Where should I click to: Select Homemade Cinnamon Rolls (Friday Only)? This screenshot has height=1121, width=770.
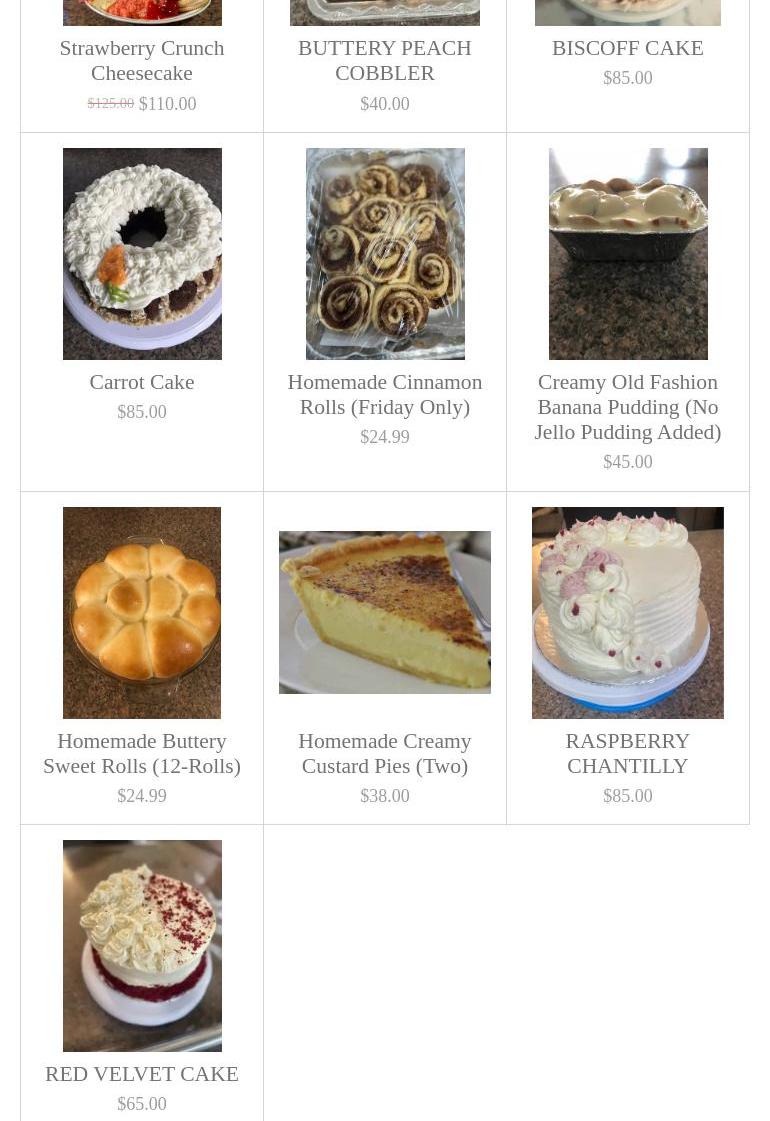coord(384,394)
